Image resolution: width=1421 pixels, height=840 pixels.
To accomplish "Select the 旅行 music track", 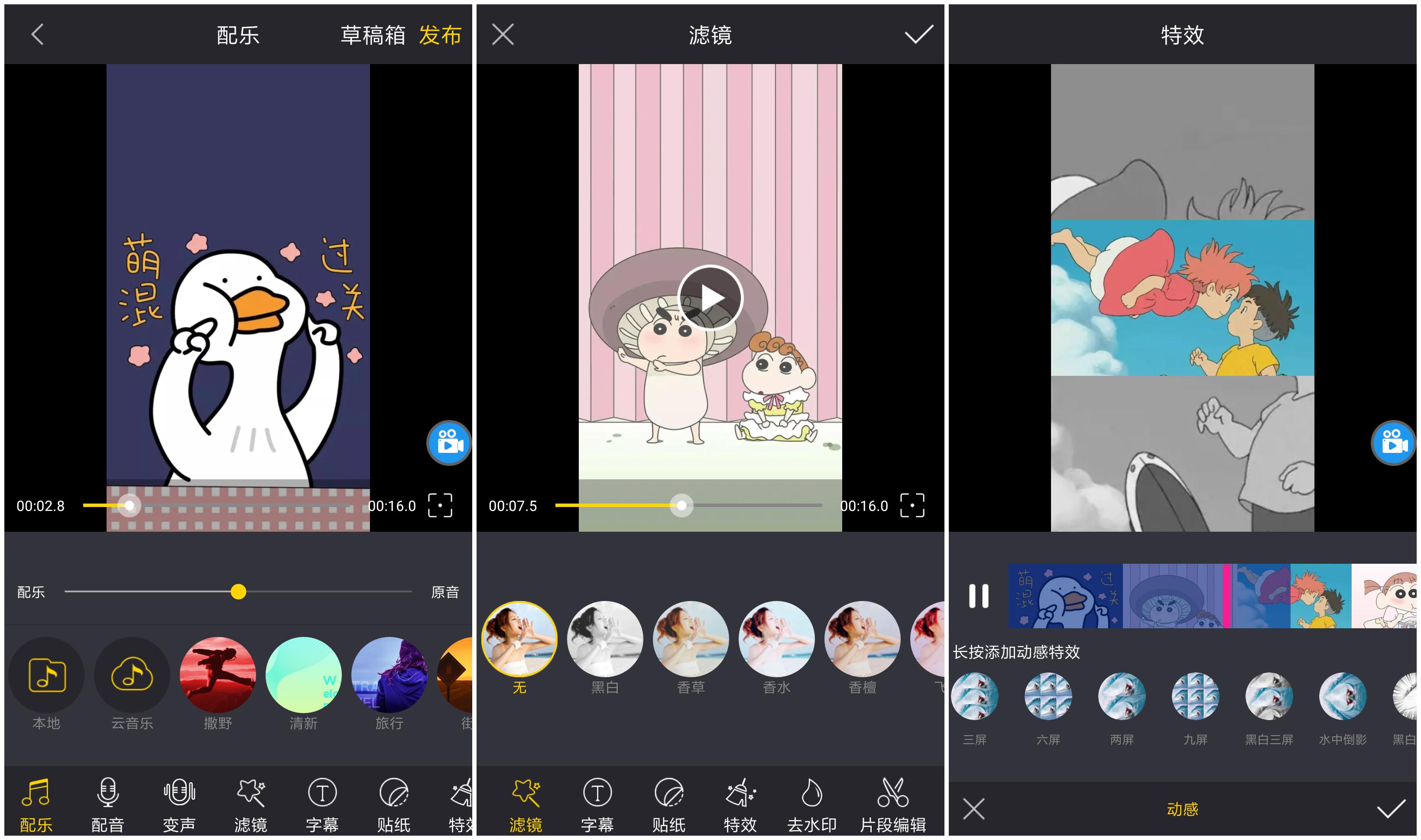I will point(389,675).
